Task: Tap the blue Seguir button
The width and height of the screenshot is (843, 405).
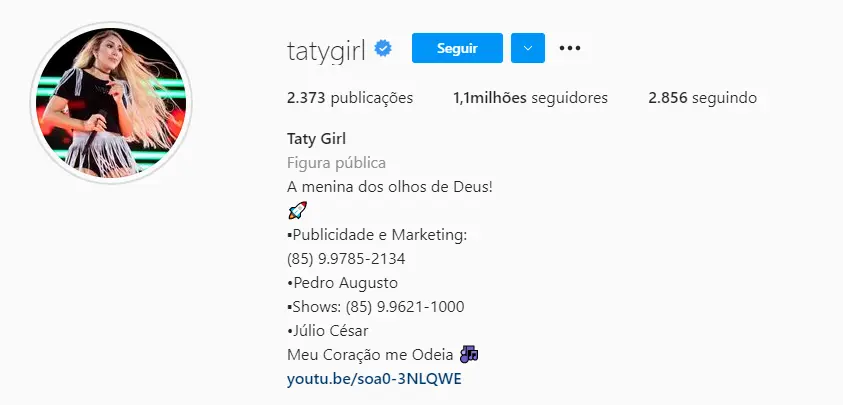Action: tap(456, 48)
